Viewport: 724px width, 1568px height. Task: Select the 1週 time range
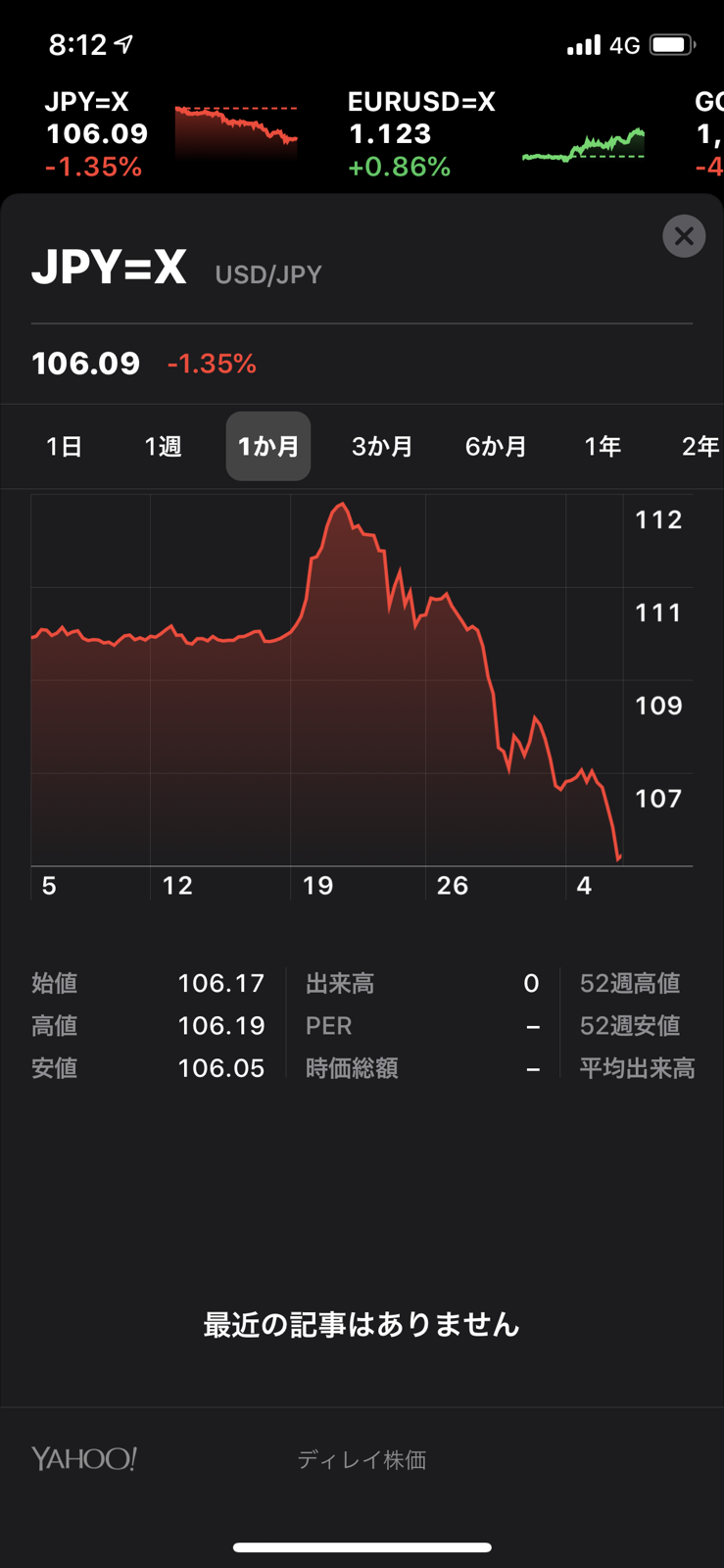click(163, 447)
